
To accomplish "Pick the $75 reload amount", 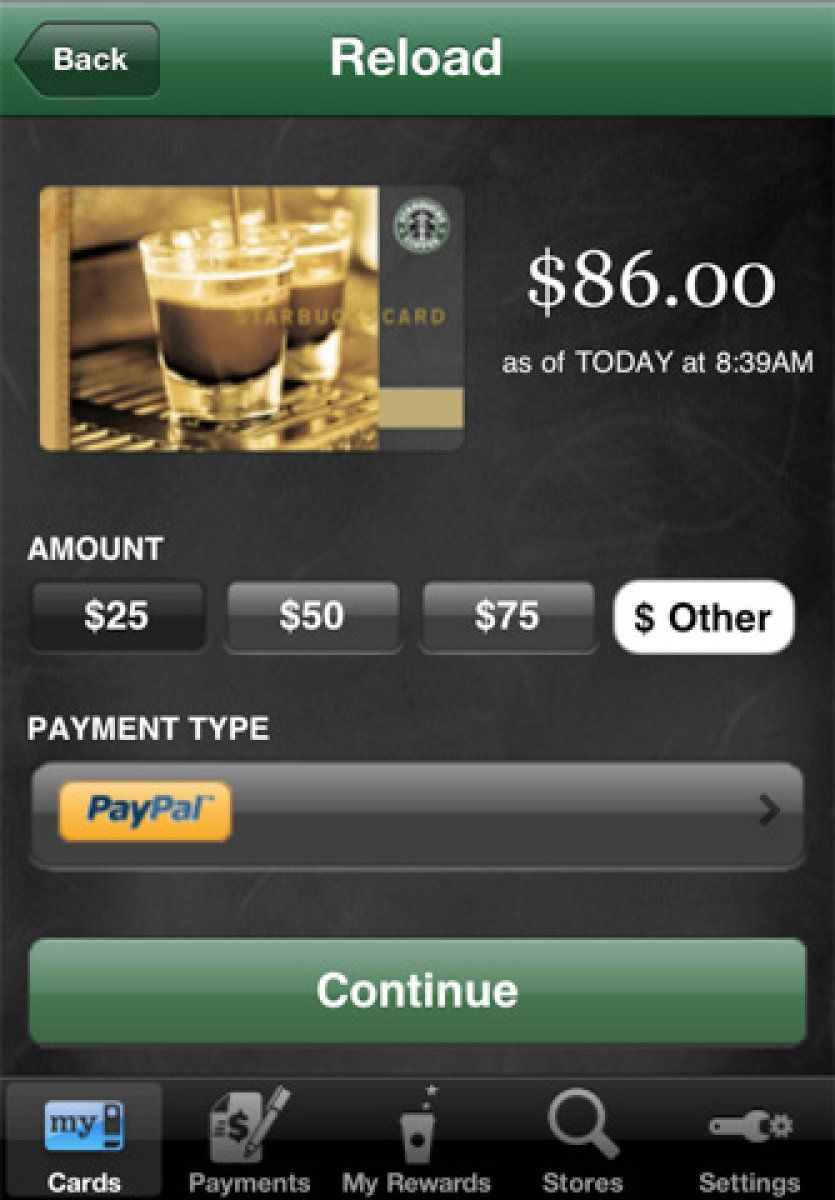I will tap(507, 616).
